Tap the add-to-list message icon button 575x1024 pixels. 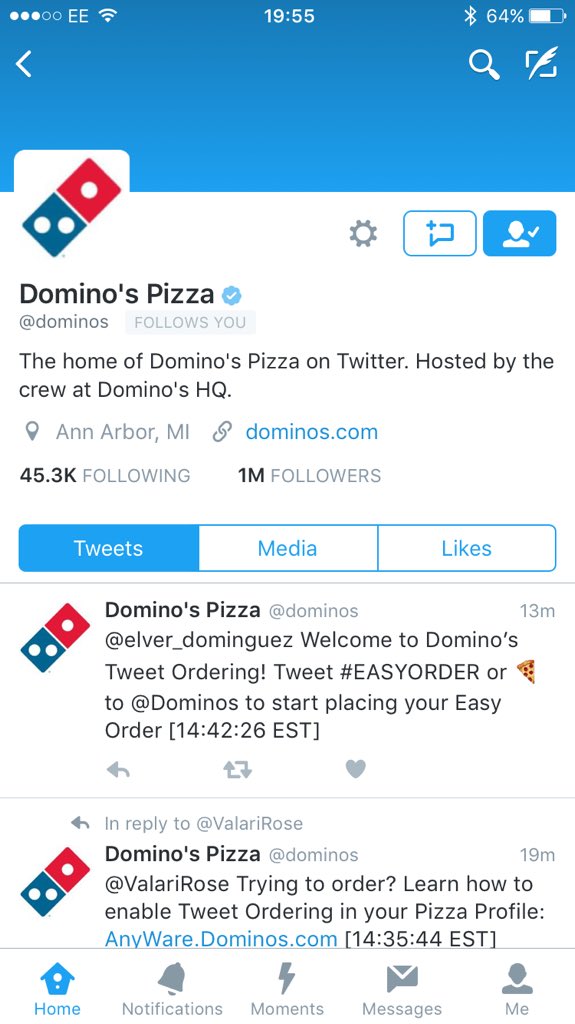tap(440, 233)
